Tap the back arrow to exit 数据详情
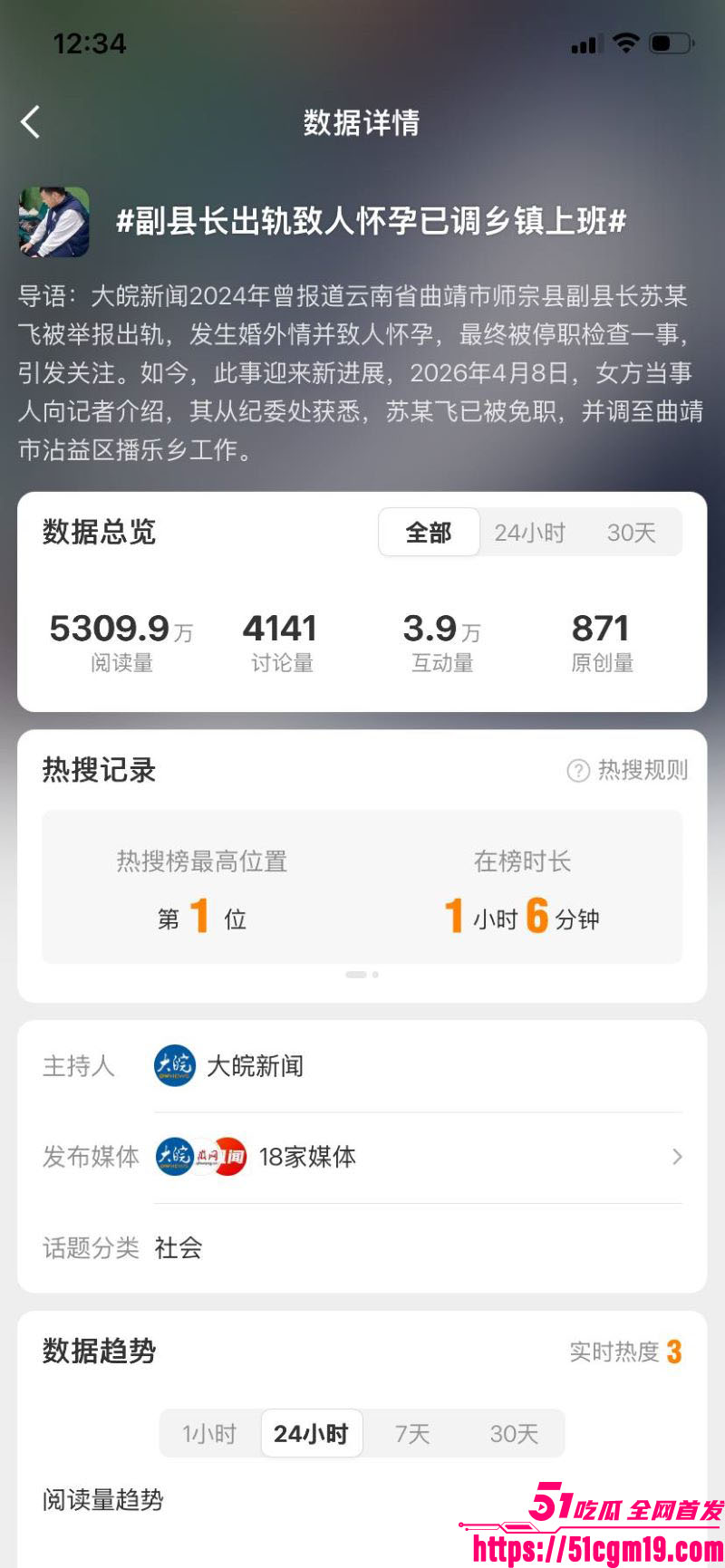Viewport: 725px width, 1568px height. pyautogui.click(x=30, y=120)
